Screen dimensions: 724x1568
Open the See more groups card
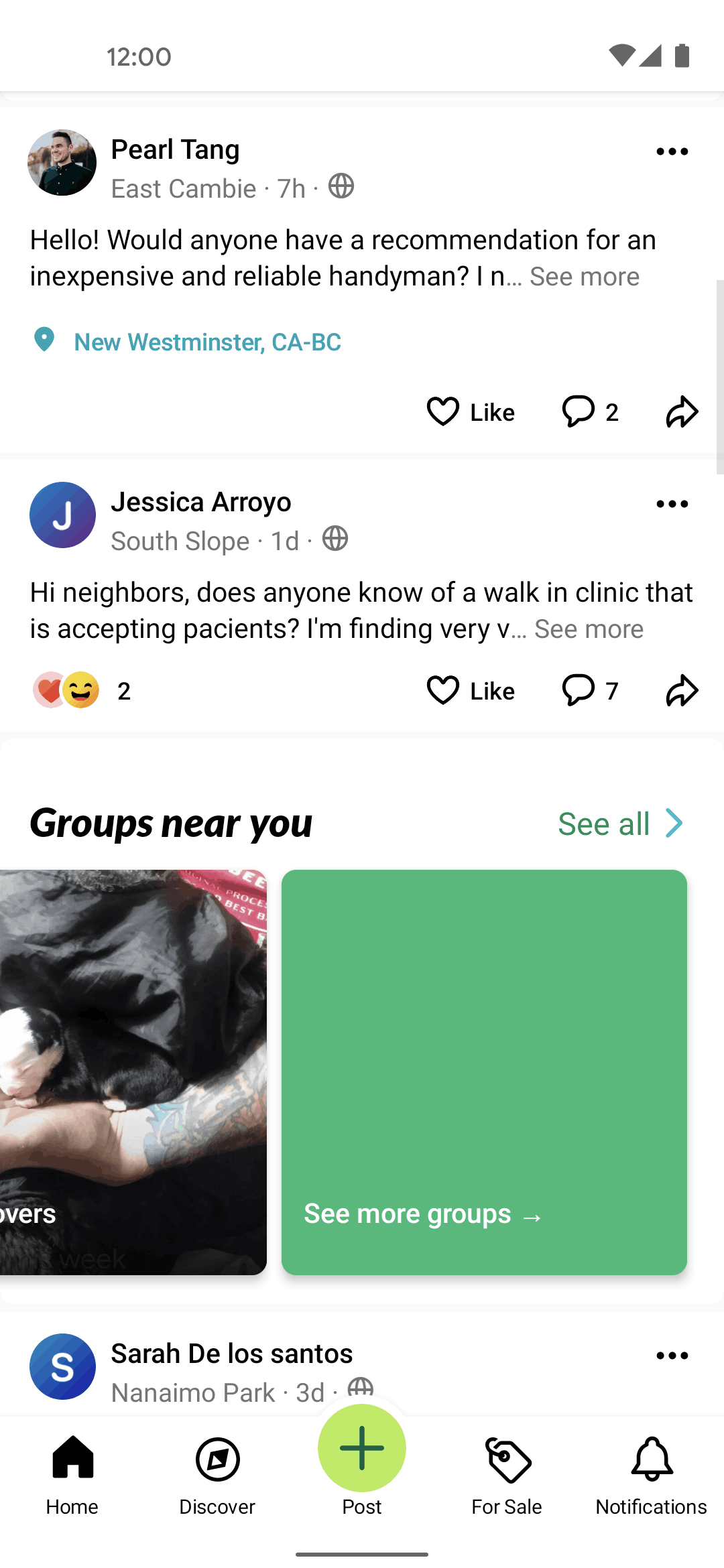click(x=484, y=1072)
